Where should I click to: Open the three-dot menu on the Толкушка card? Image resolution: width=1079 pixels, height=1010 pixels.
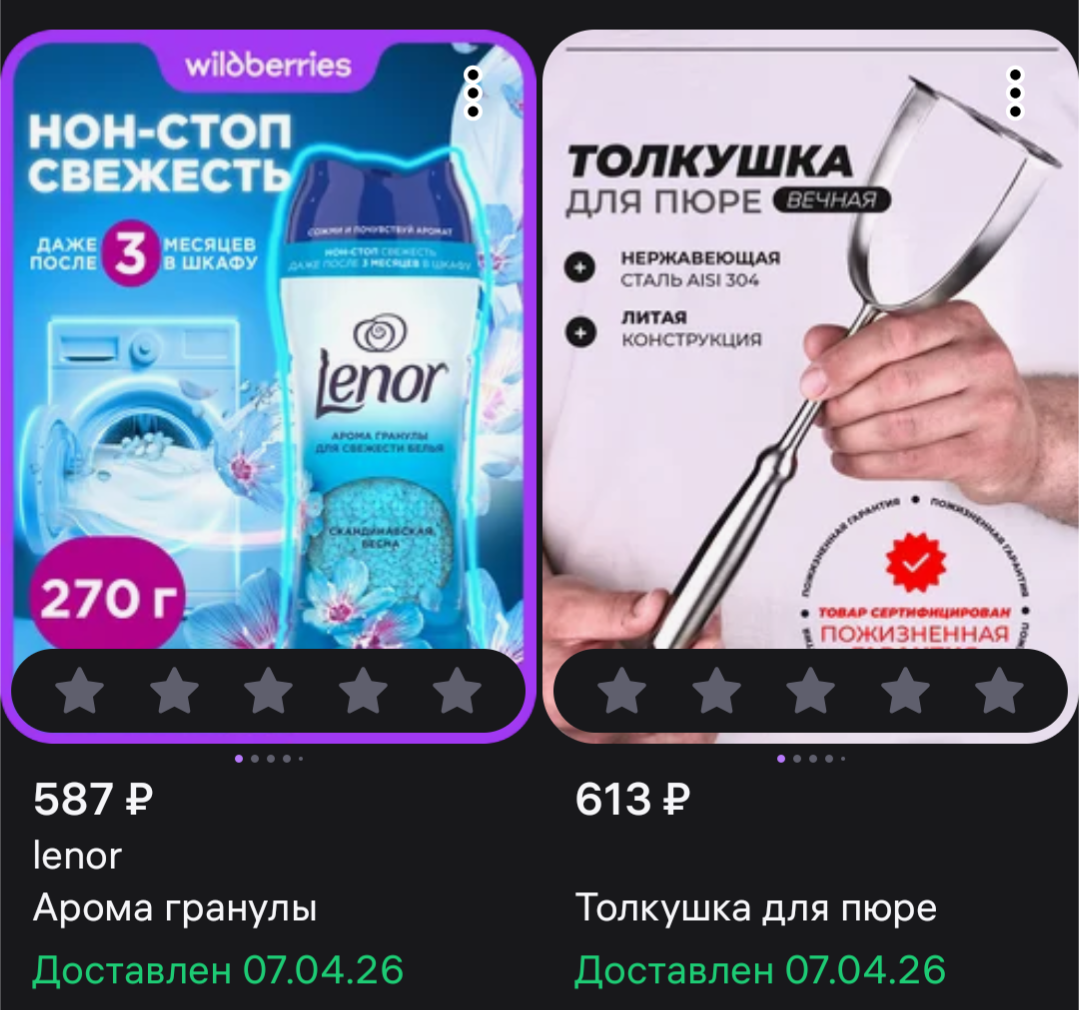click(x=1015, y=93)
